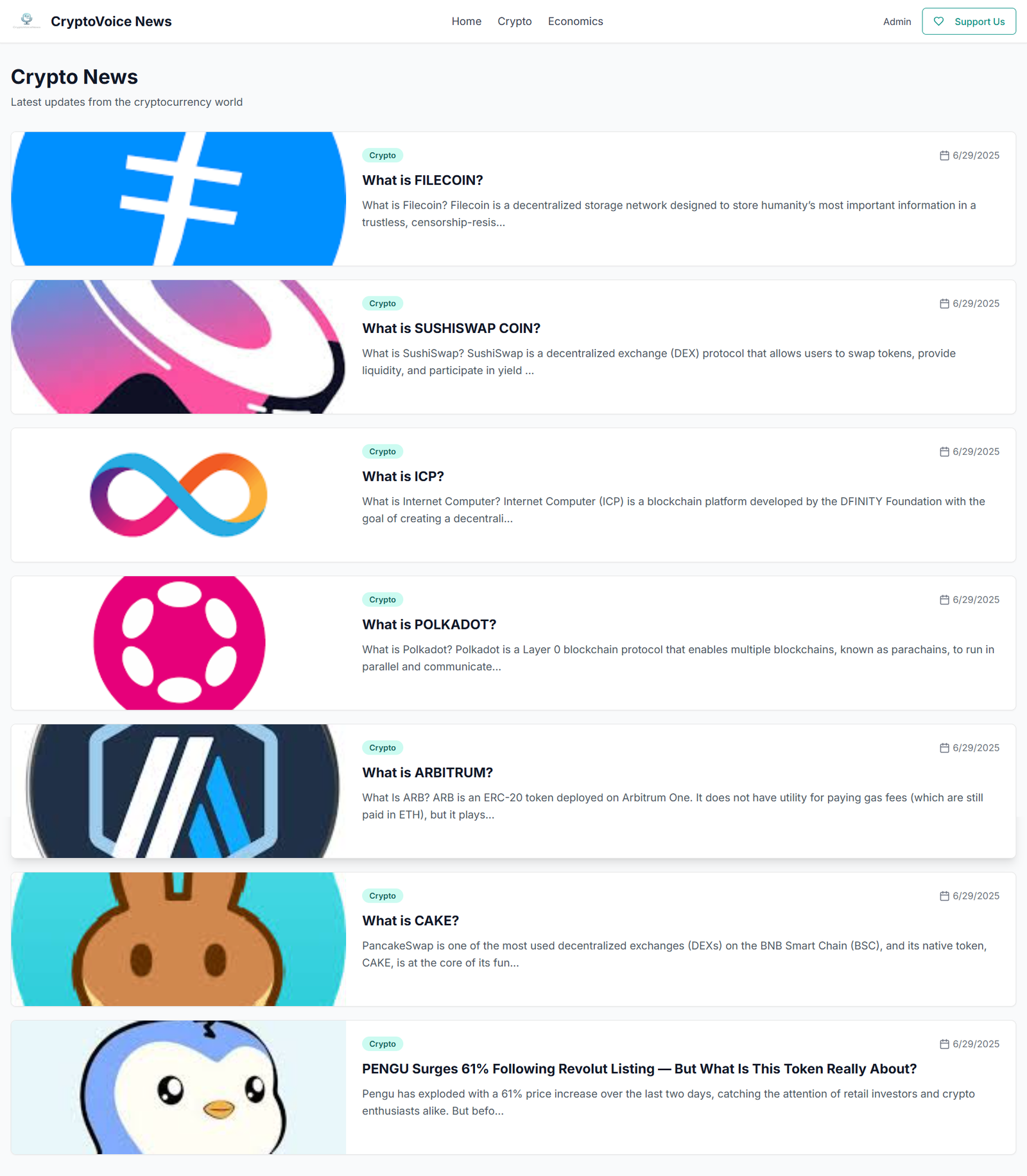Image resolution: width=1027 pixels, height=1176 pixels.
Task: Open the What is FILECOIN? article
Action: point(422,180)
